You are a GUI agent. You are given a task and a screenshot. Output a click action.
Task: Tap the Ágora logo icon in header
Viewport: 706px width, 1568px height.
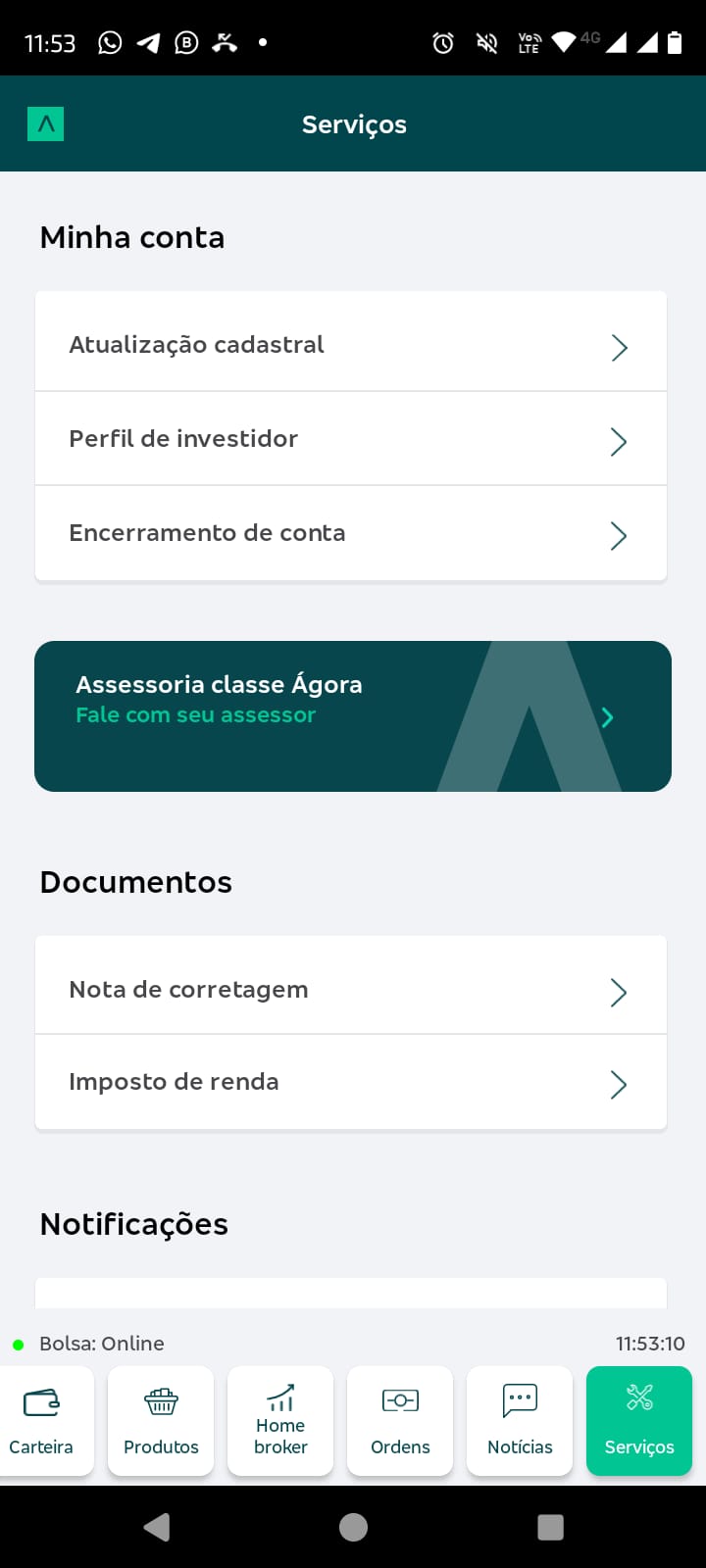(46, 124)
